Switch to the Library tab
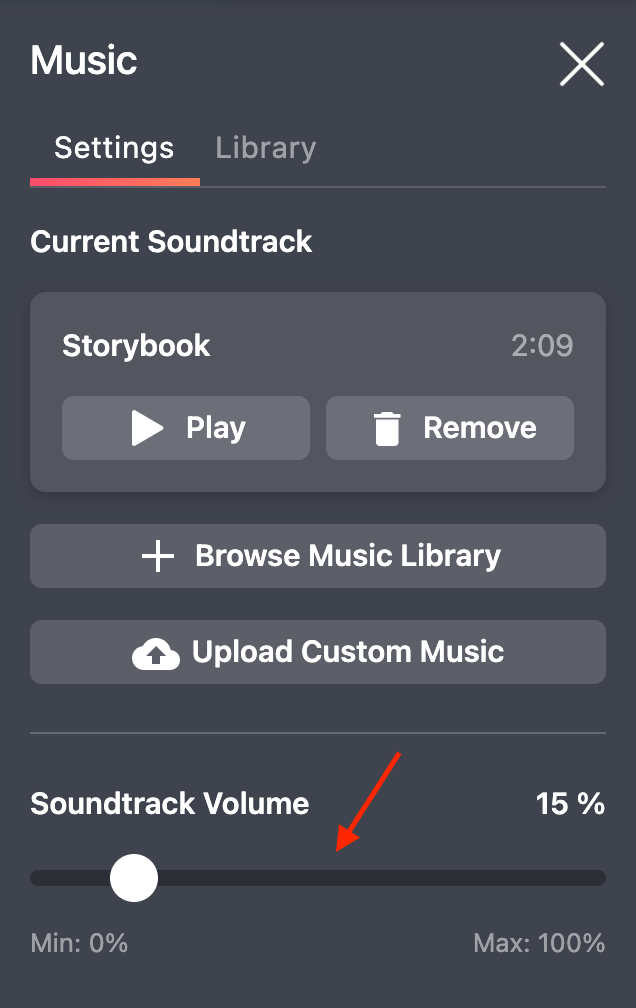Screen dimensions: 636x1008 pos(265,148)
